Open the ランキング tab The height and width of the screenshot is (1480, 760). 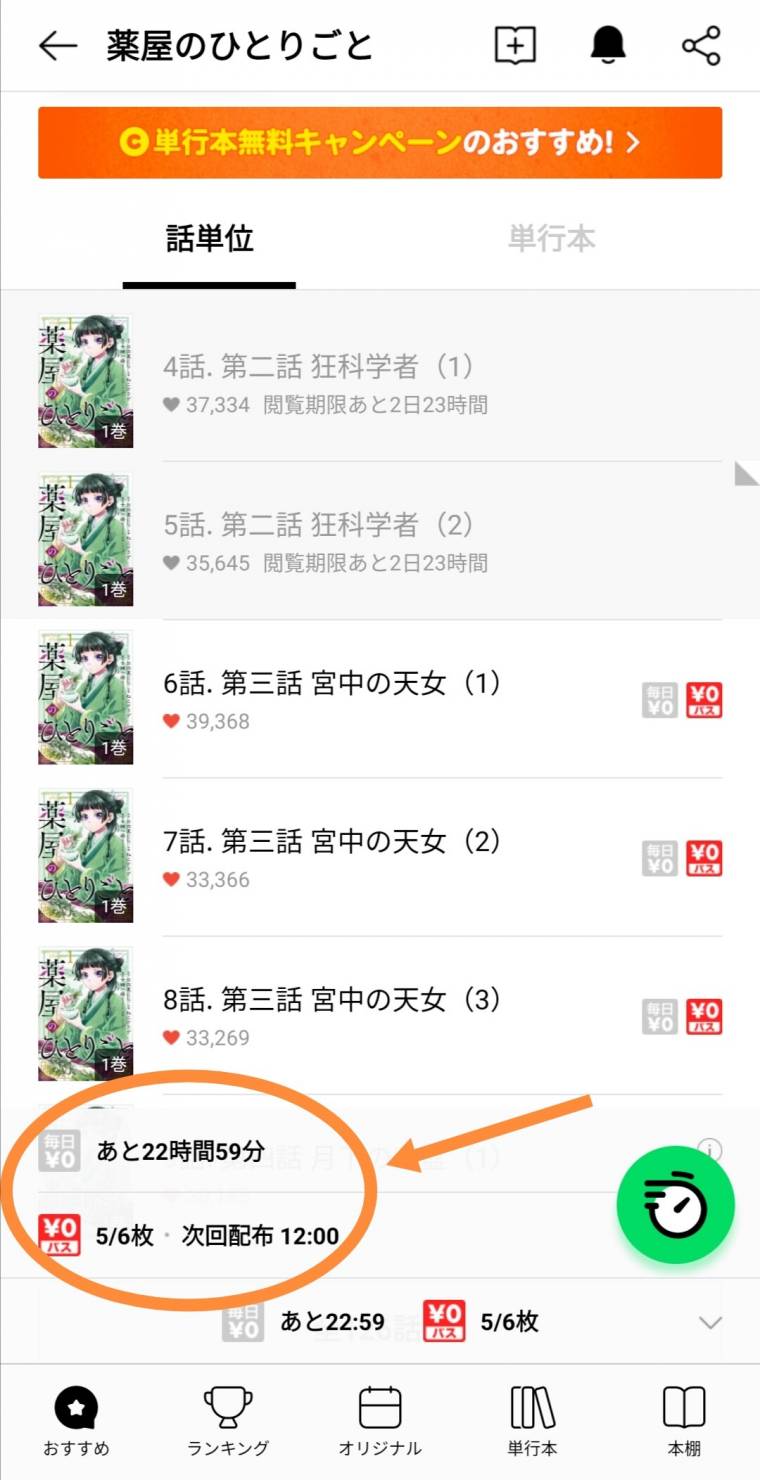[x=228, y=1420]
